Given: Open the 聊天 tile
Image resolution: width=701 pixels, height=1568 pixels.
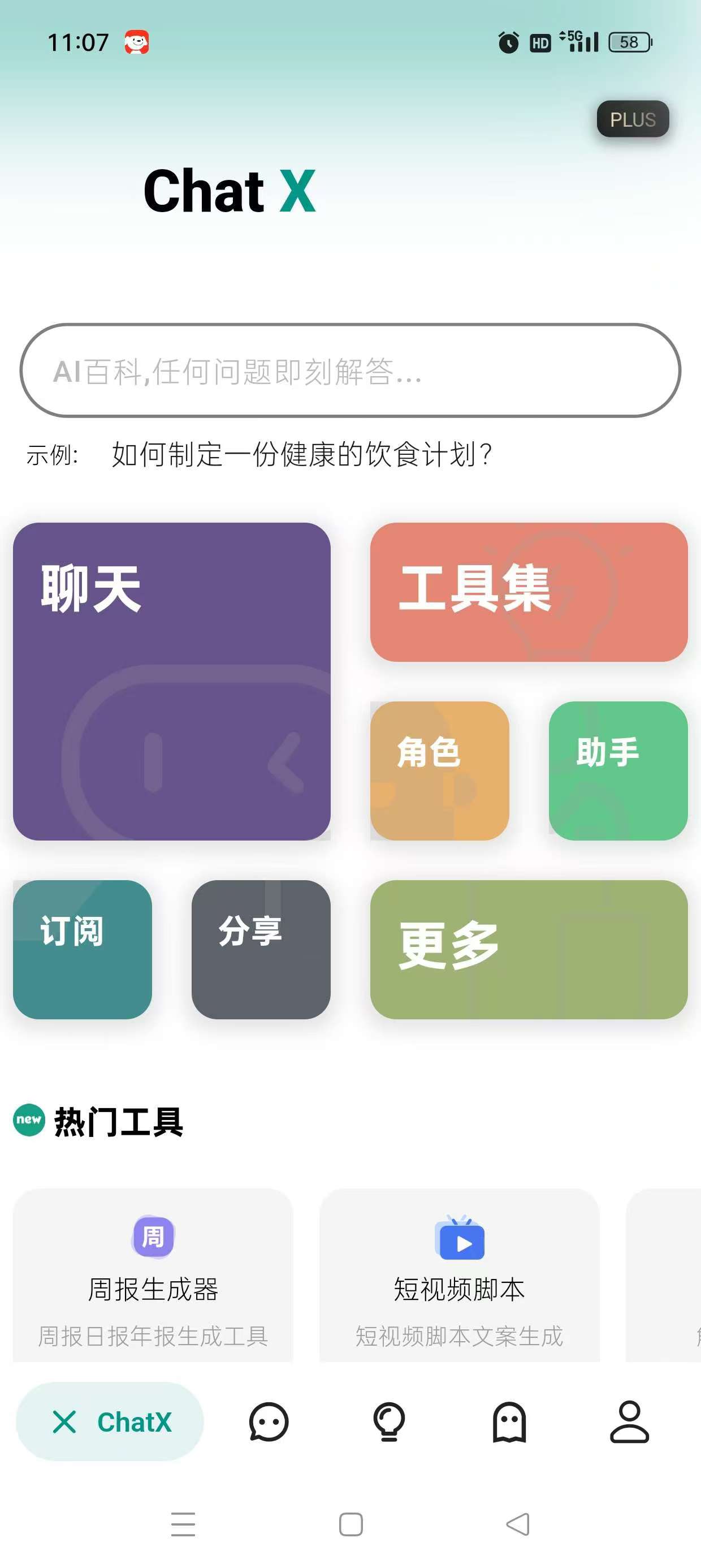Looking at the screenshot, I should 172,681.
